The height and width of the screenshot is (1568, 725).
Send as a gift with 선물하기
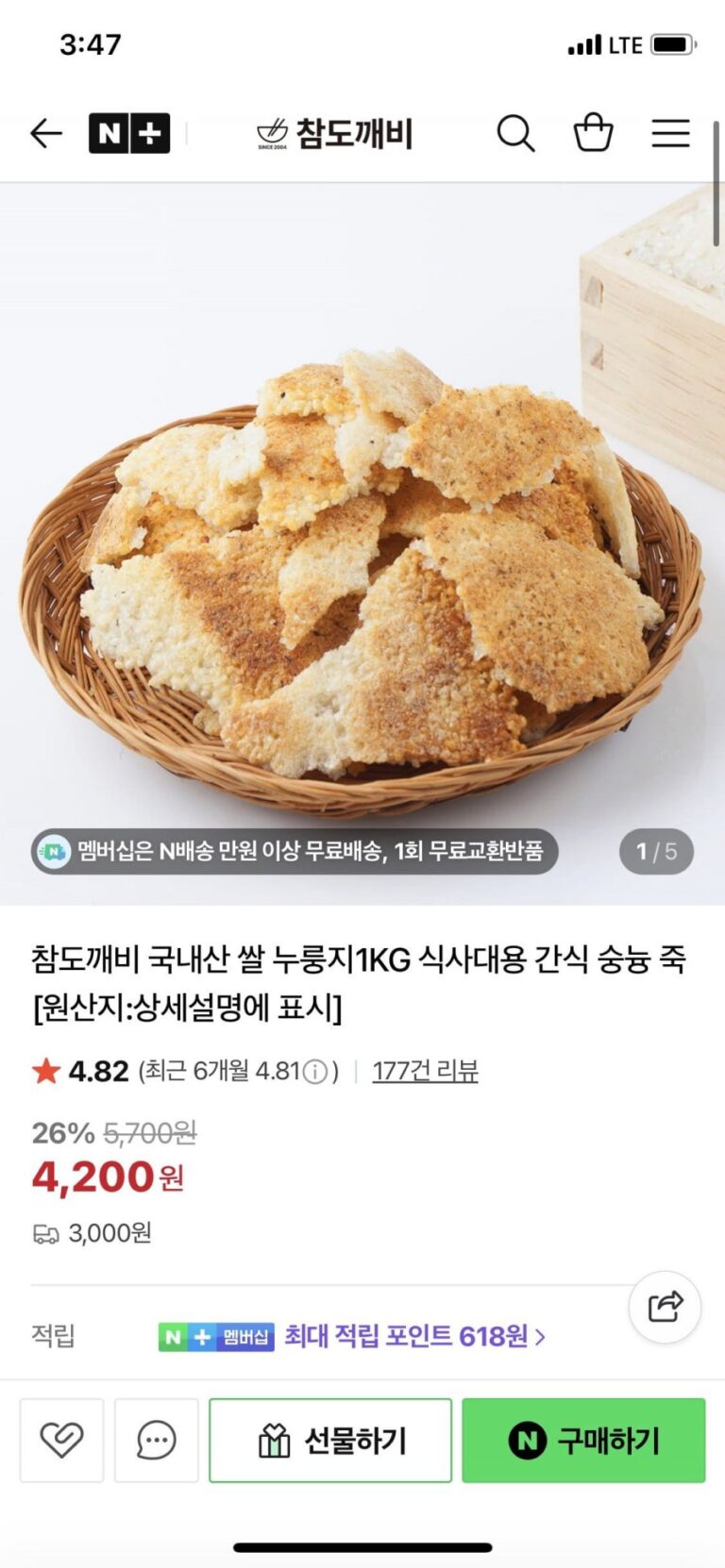(330, 1440)
